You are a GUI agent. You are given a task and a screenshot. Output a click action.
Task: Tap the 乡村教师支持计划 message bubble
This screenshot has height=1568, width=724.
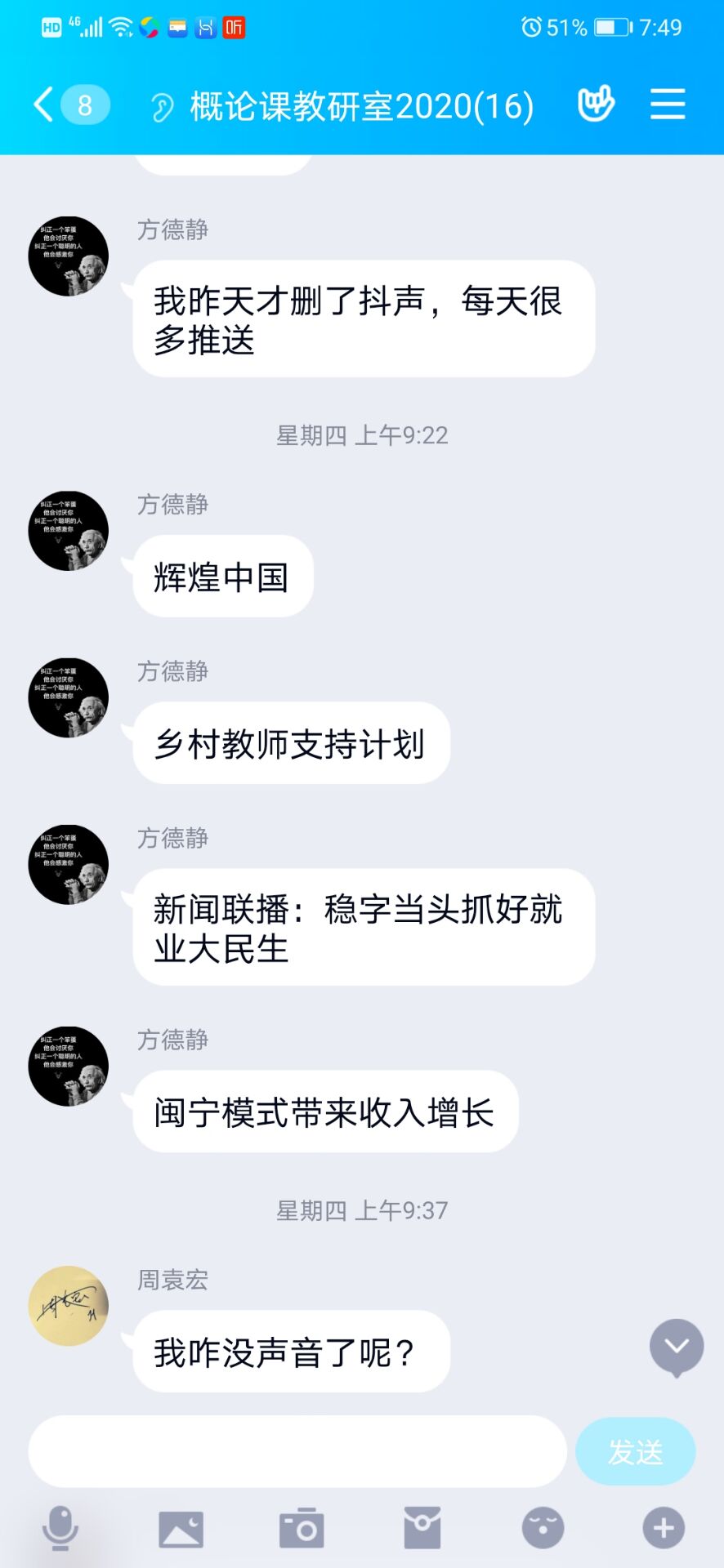[x=291, y=743]
